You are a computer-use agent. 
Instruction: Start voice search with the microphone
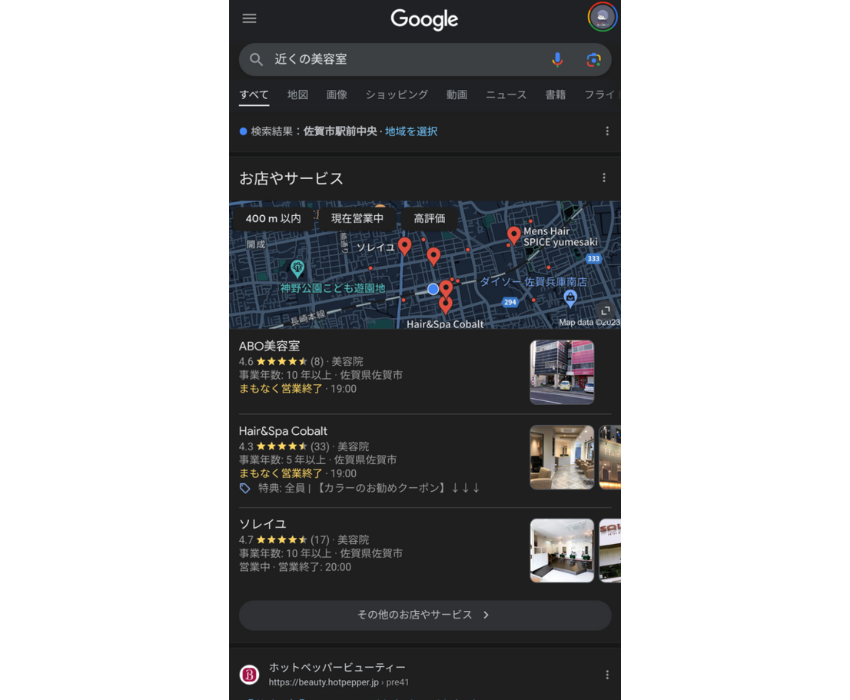pos(557,60)
